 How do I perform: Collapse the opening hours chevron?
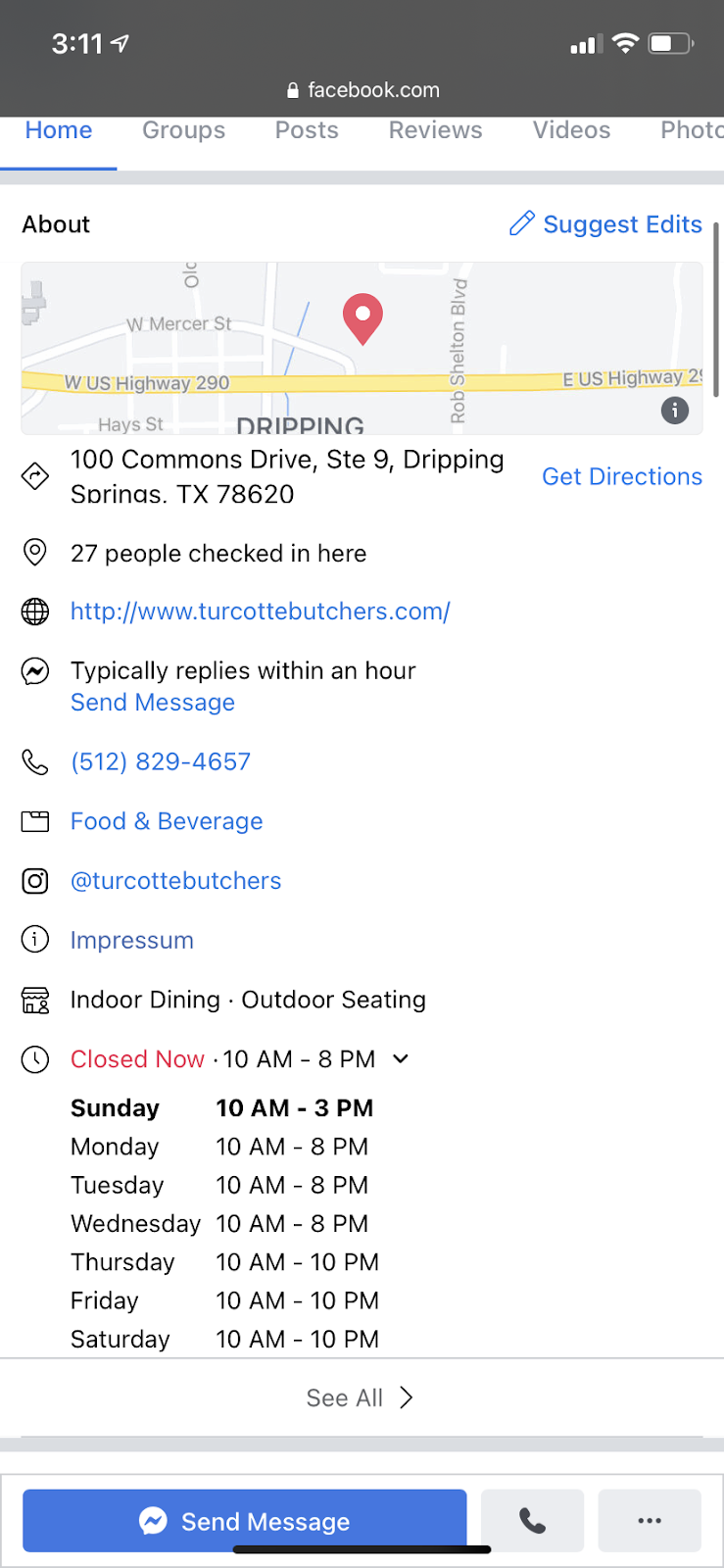pyautogui.click(x=401, y=1058)
